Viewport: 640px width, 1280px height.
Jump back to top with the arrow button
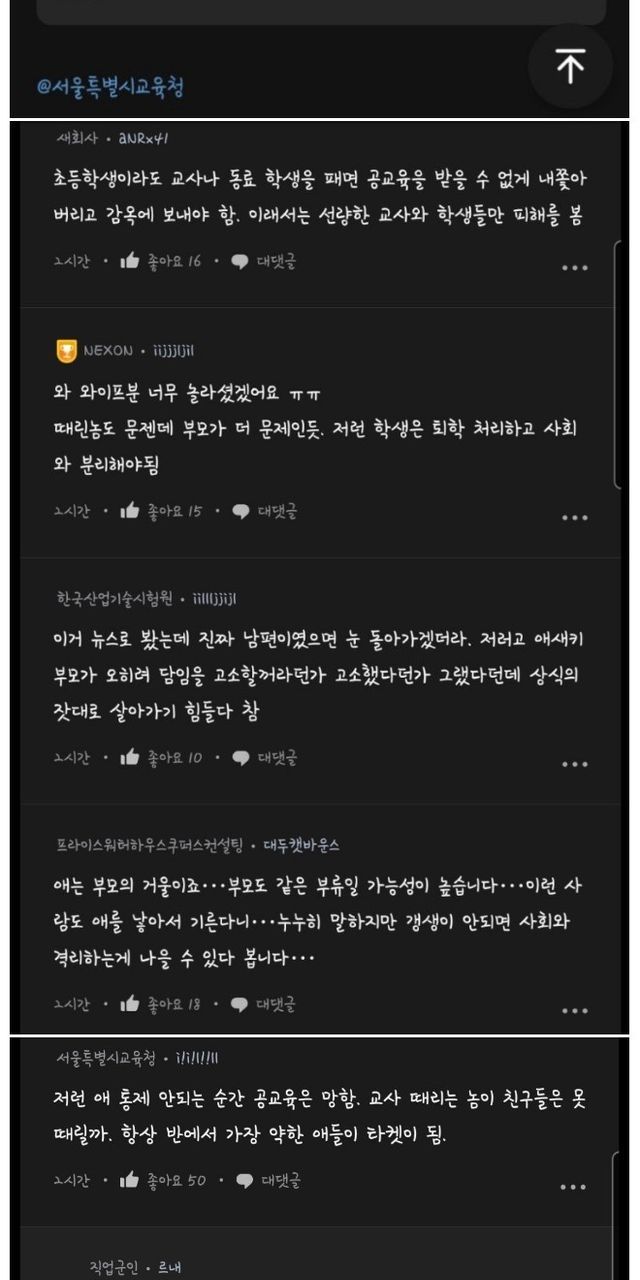pyautogui.click(x=570, y=66)
